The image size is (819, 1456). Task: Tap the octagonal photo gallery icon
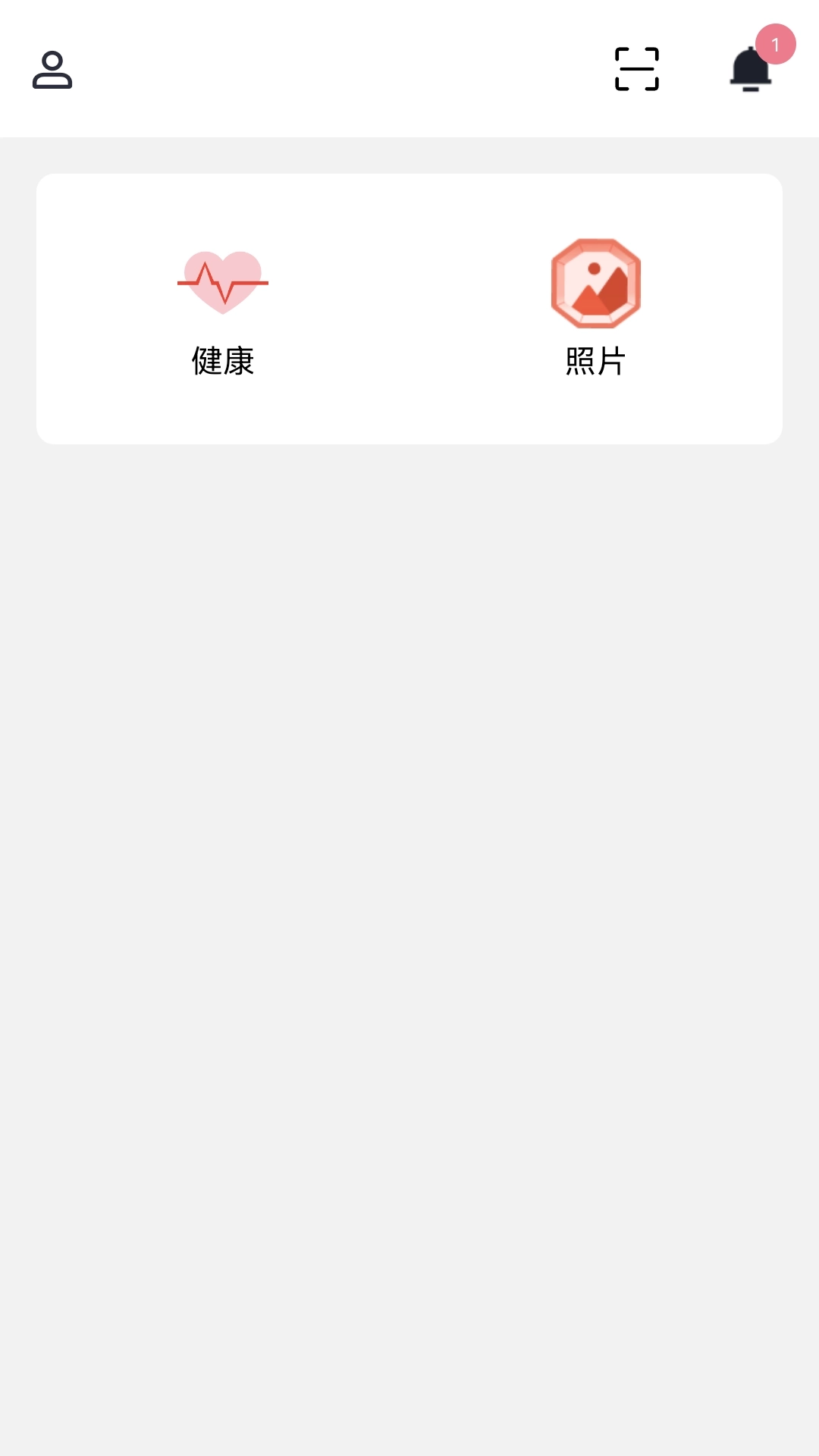pyautogui.click(x=596, y=283)
